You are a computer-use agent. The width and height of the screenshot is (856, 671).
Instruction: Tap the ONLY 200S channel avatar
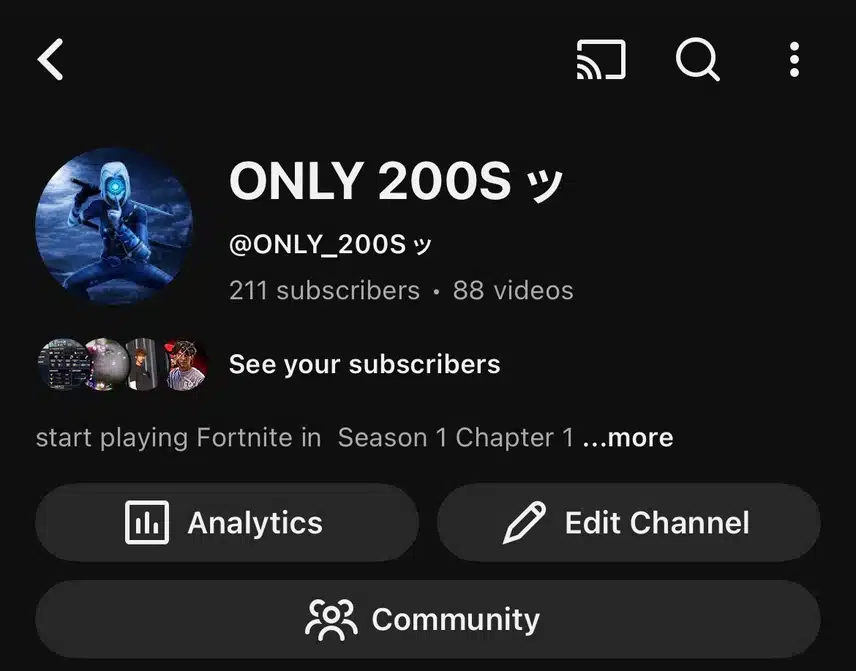(x=113, y=226)
